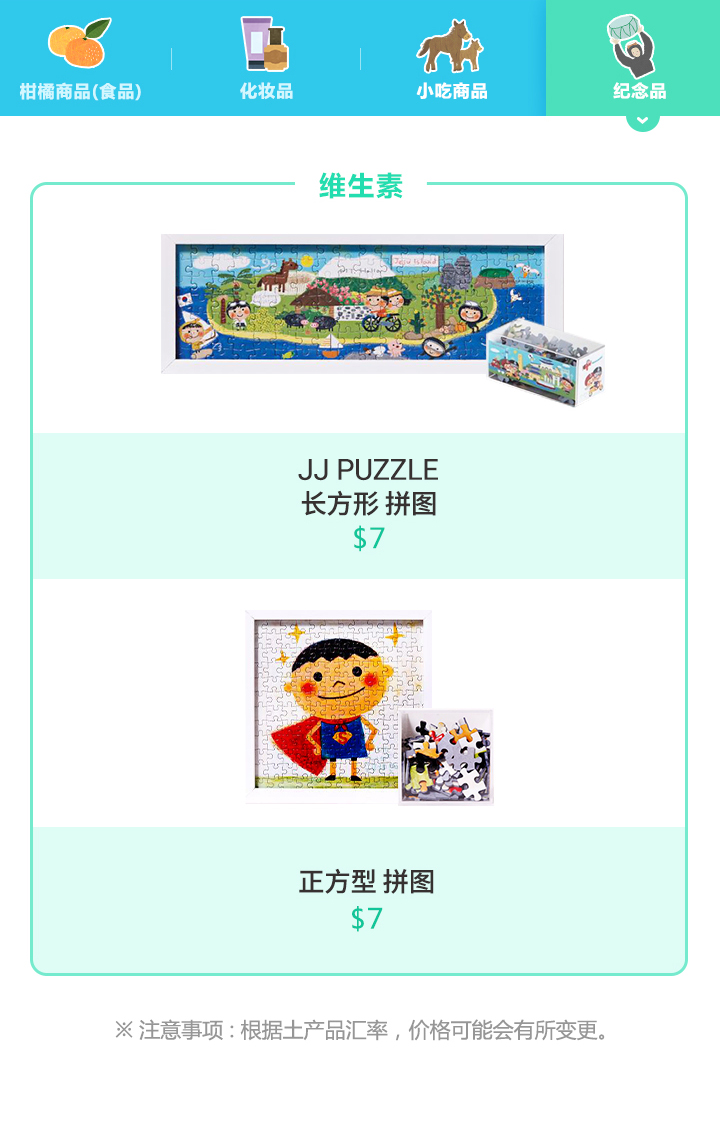Image resolution: width=720 pixels, height=1127 pixels.
Task: Select the 纪念品 tab
Action: pyautogui.click(x=638, y=58)
